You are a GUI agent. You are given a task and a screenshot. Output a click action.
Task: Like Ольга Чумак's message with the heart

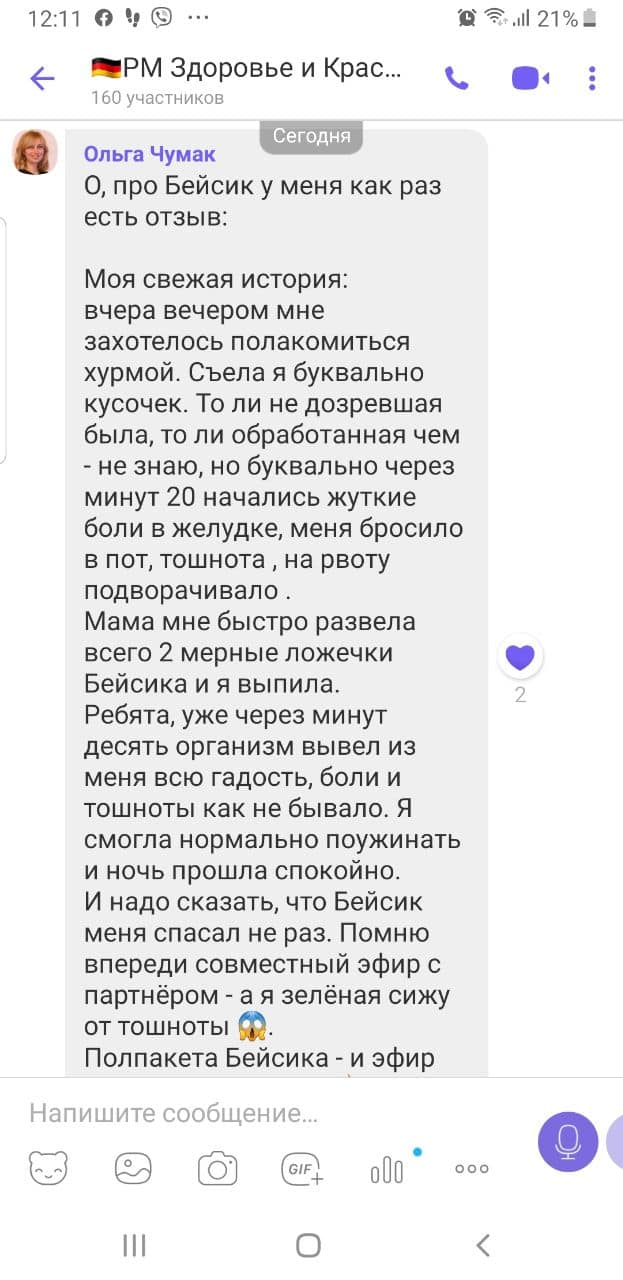(520, 658)
